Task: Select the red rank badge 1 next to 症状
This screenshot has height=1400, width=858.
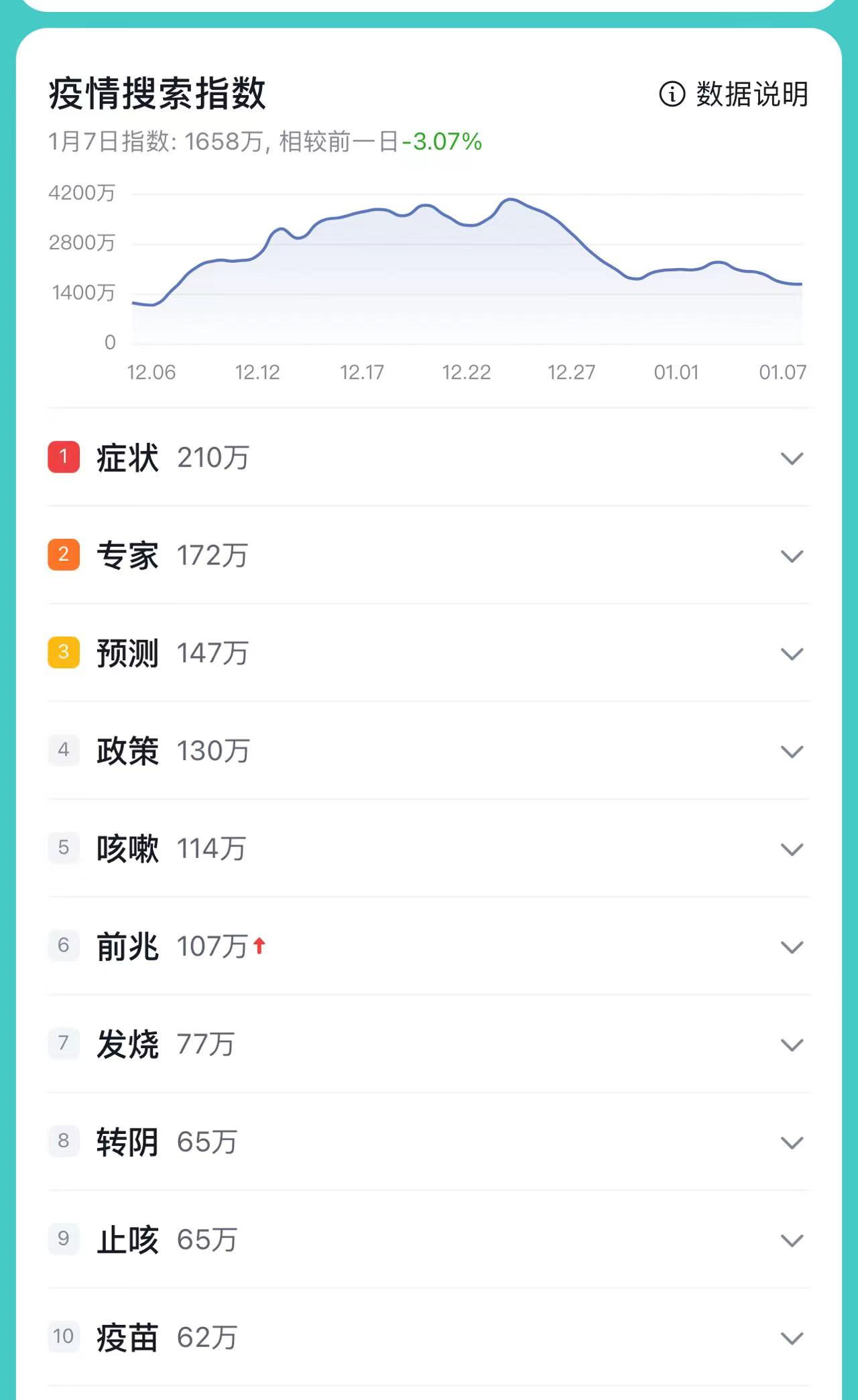Action: click(x=64, y=458)
